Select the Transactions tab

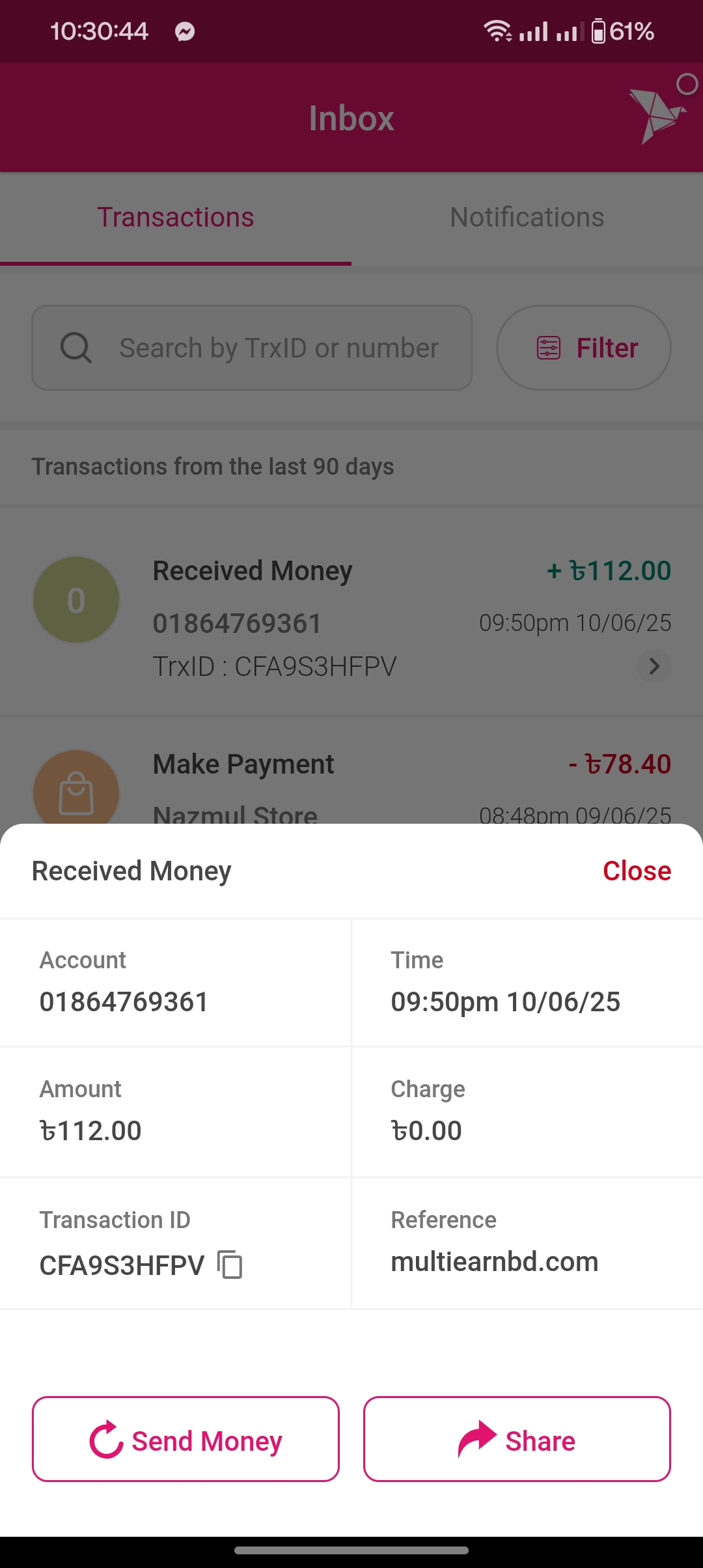click(176, 217)
